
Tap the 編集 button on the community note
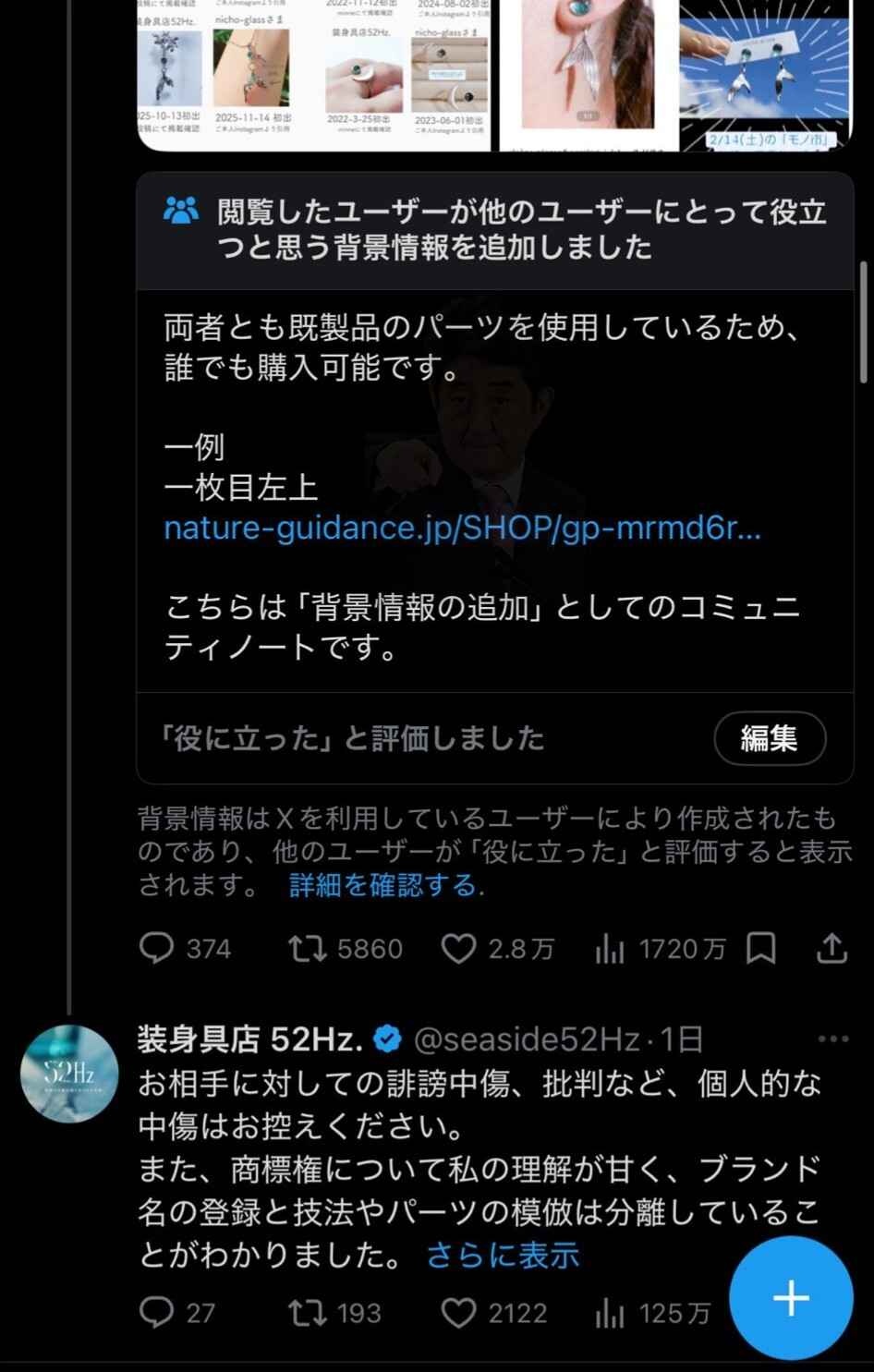(x=769, y=738)
